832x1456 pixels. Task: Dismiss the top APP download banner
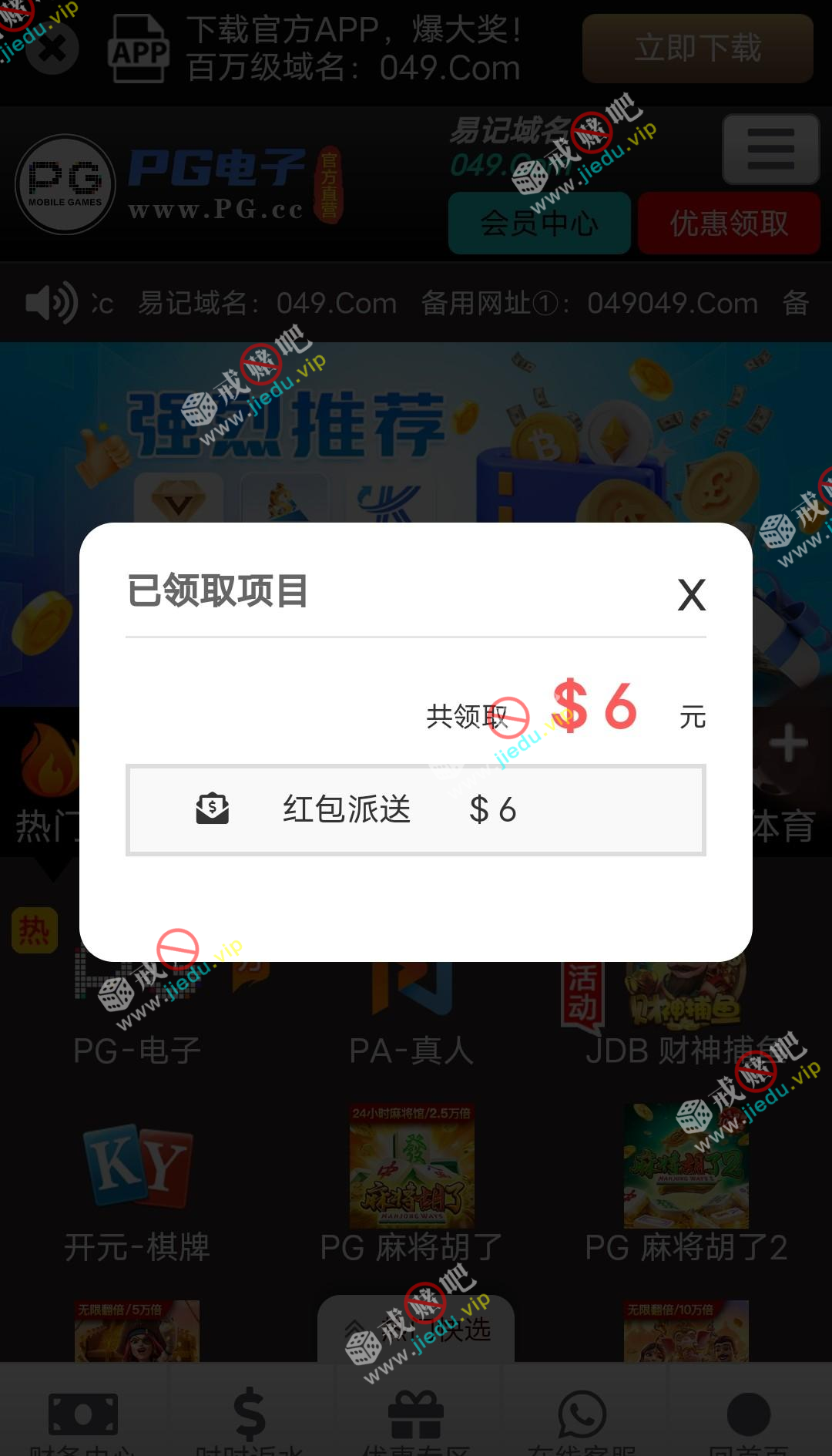(52, 49)
